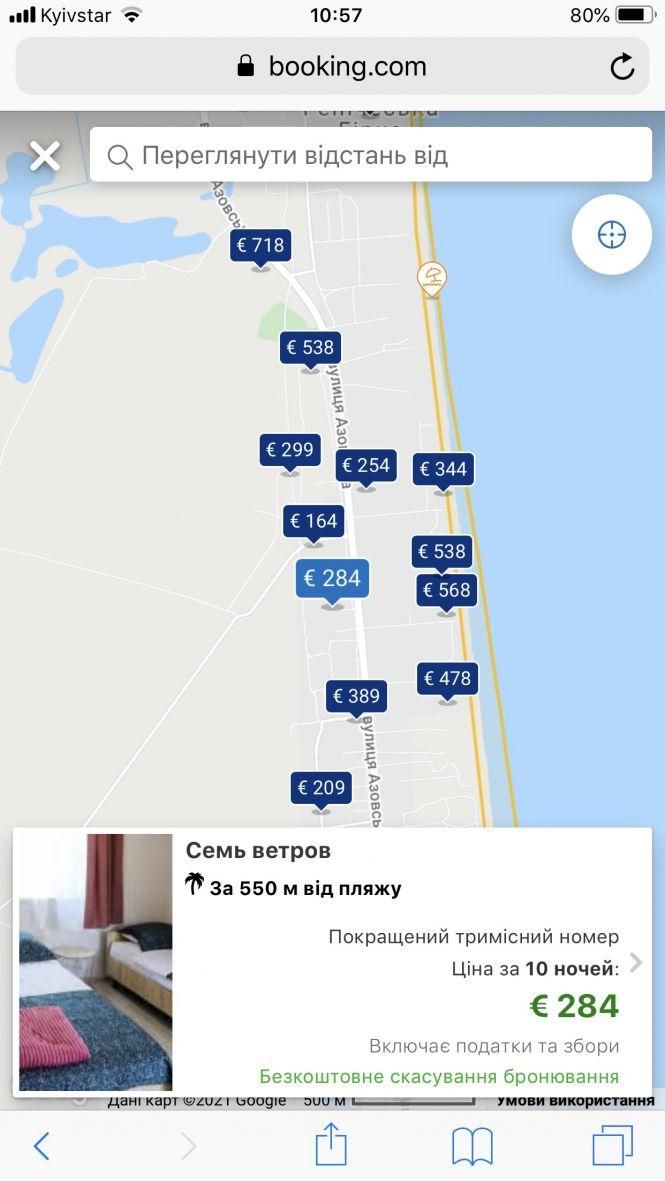Select the € 718 price marker
The image size is (665, 1181).
pos(260,245)
